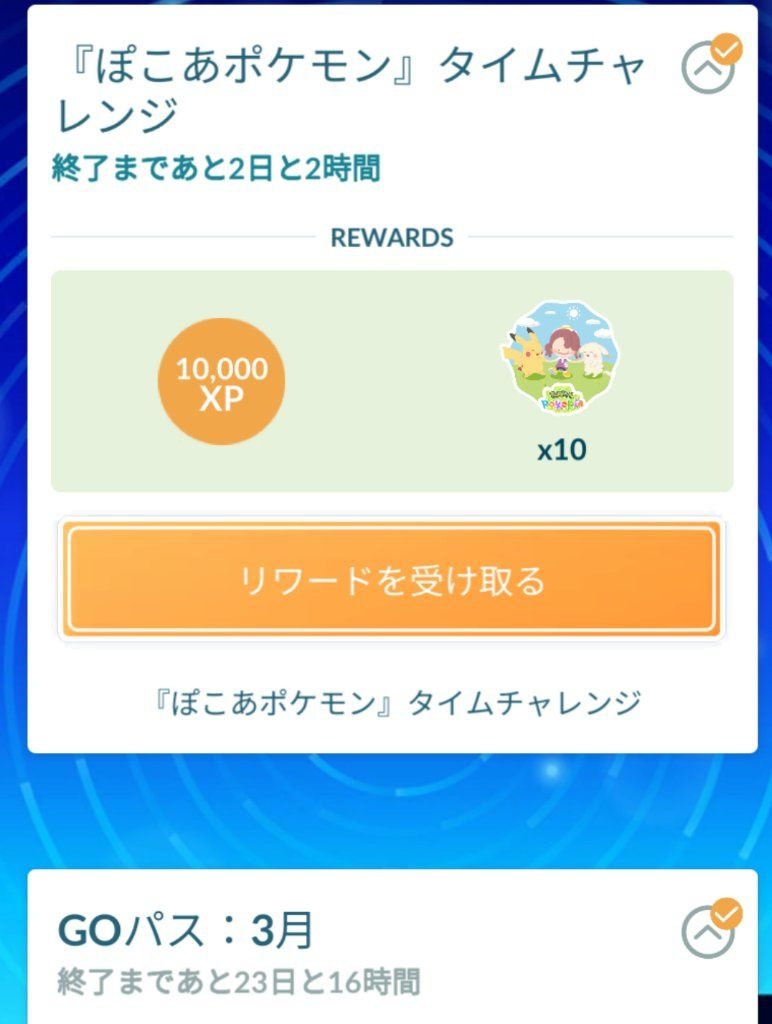Collapse the ぽこあポケモン タイムチャレンジ card

point(708,68)
